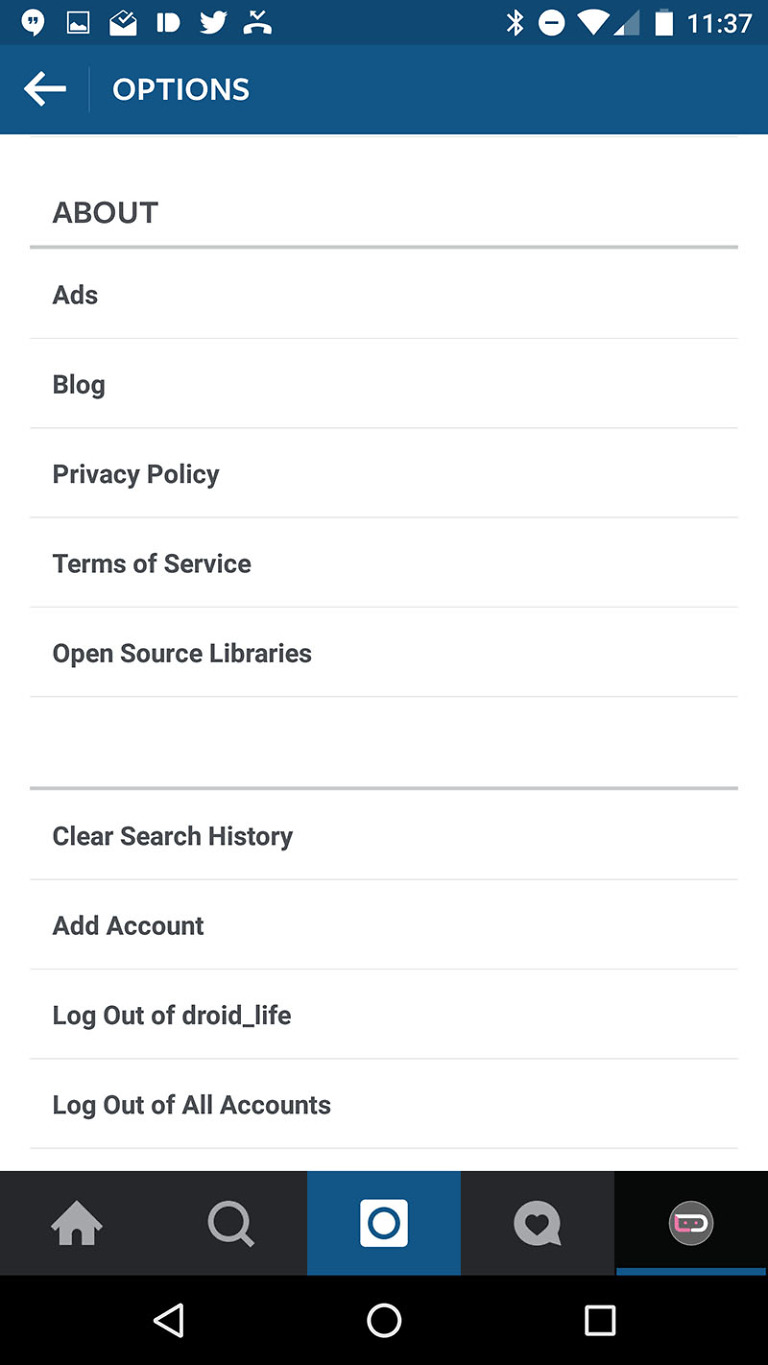Open the system recent apps button
This screenshot has height=1365, width=768.
coord(600,1320)
